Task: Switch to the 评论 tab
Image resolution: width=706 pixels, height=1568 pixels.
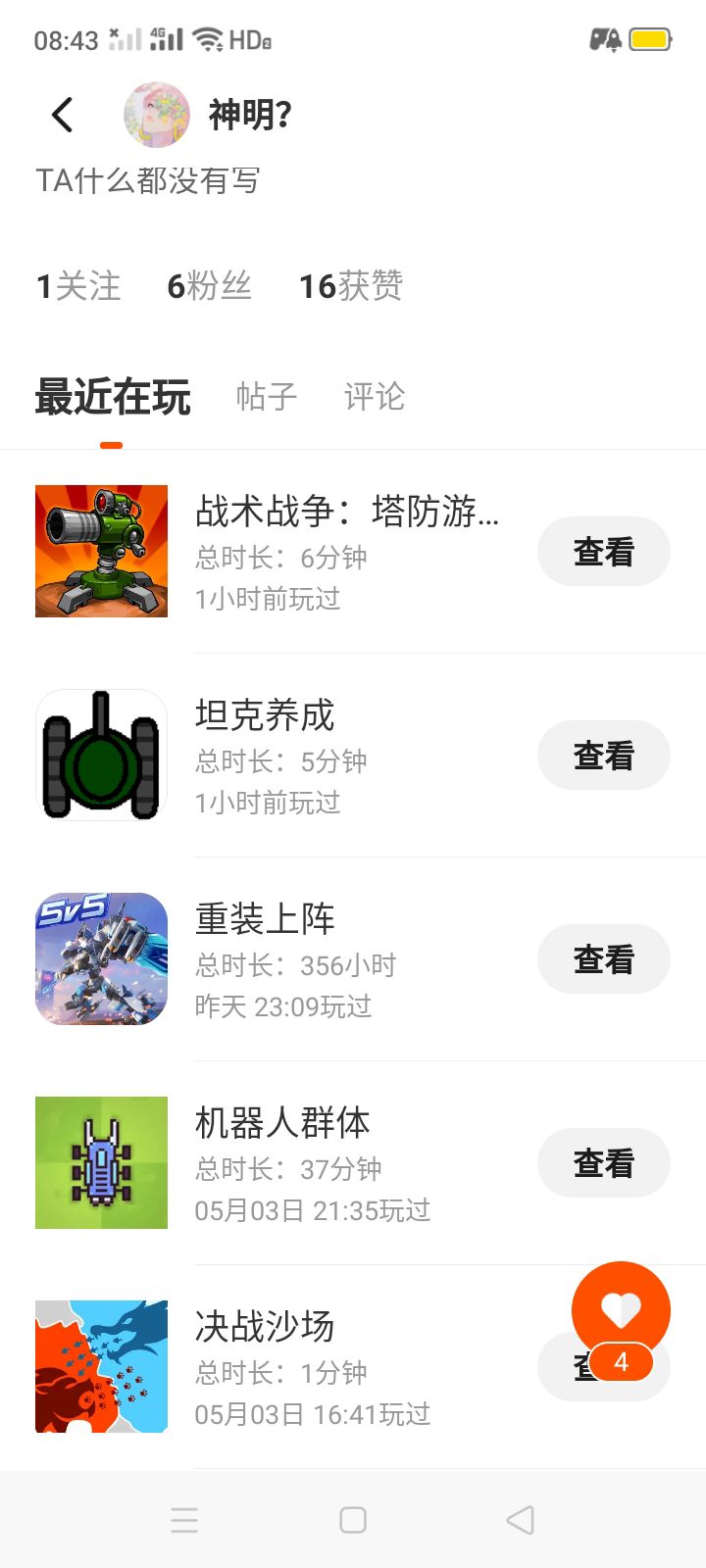Action: click(x=374, y=397)
